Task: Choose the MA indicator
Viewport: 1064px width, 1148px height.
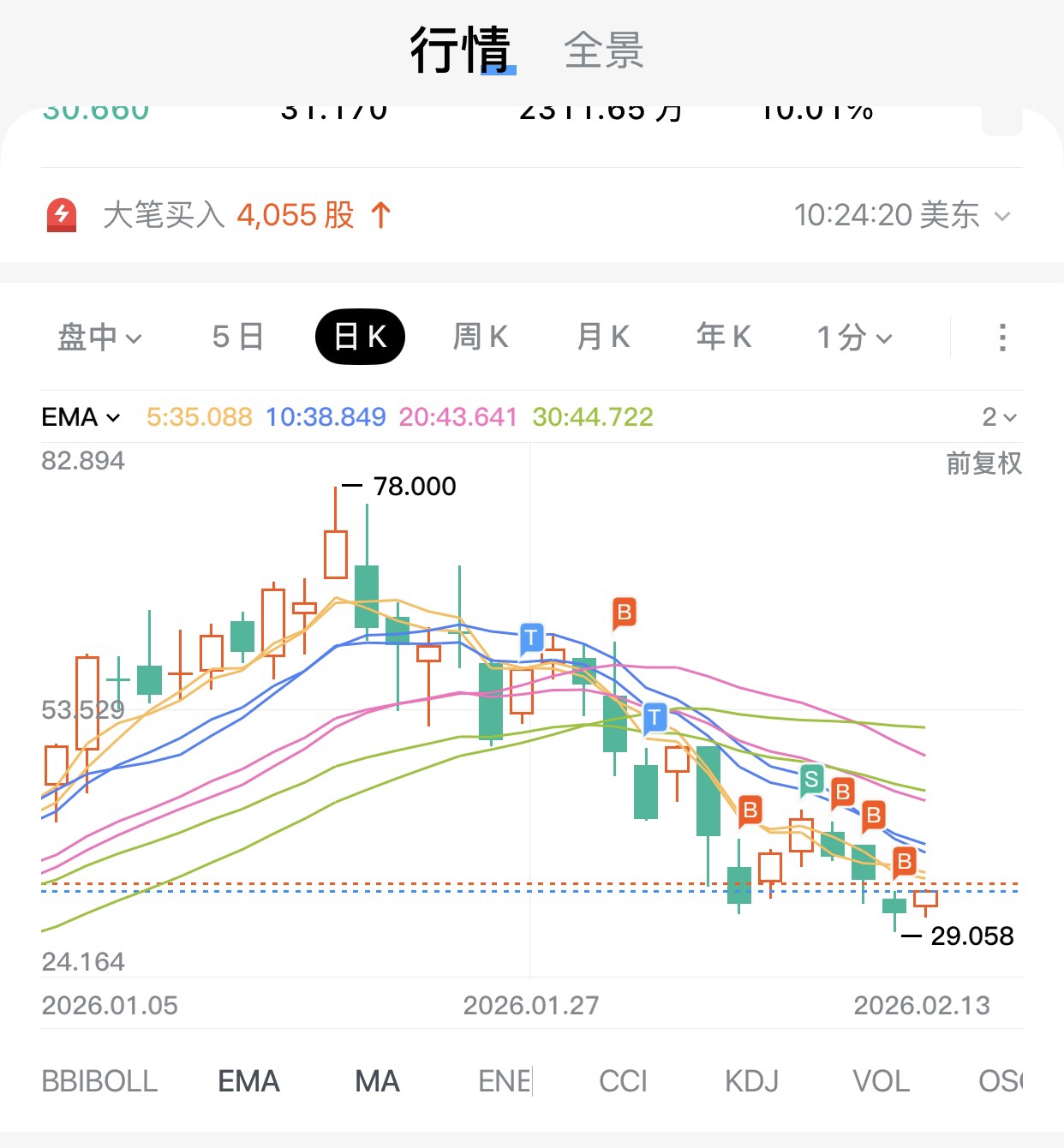Action: (377, 1081)
